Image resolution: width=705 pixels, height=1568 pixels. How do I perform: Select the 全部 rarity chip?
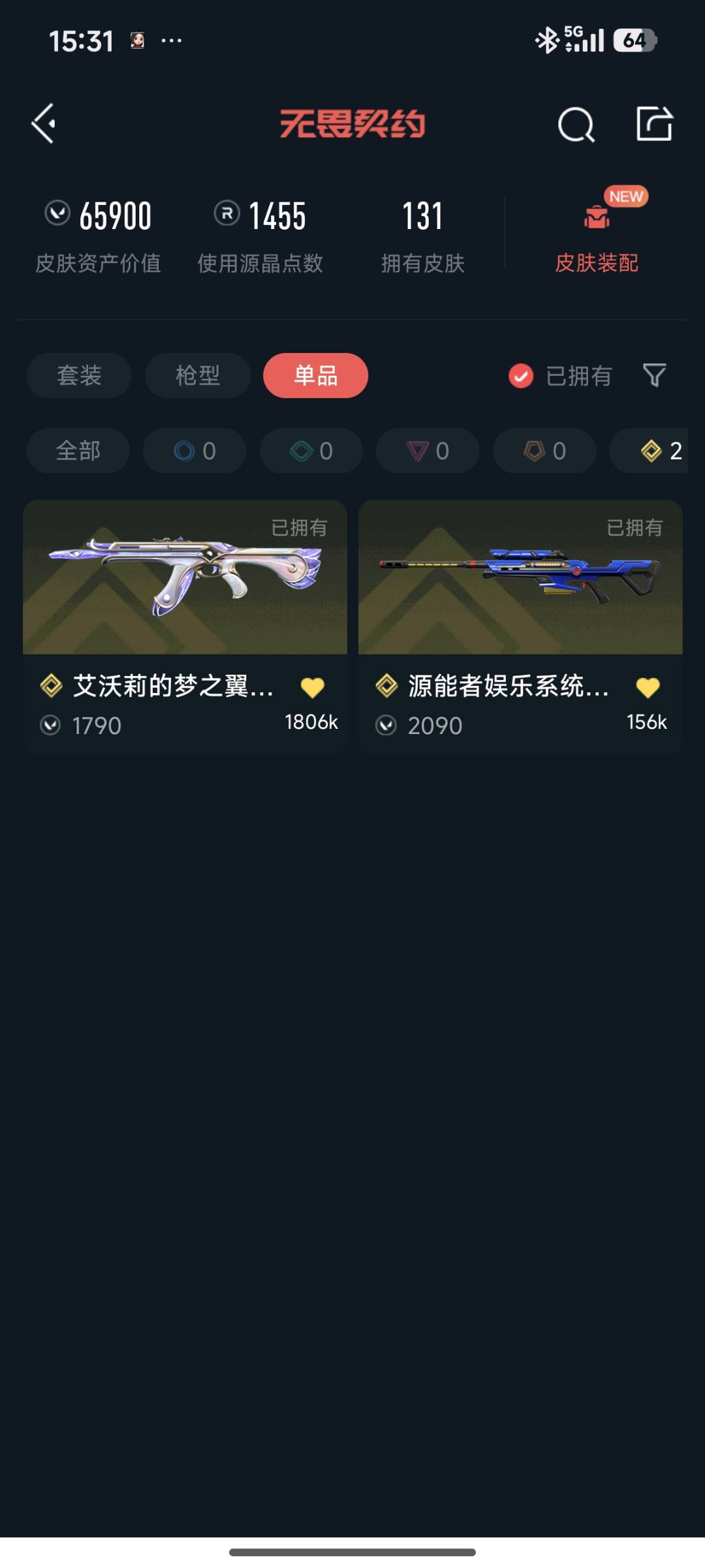[78, 451]
